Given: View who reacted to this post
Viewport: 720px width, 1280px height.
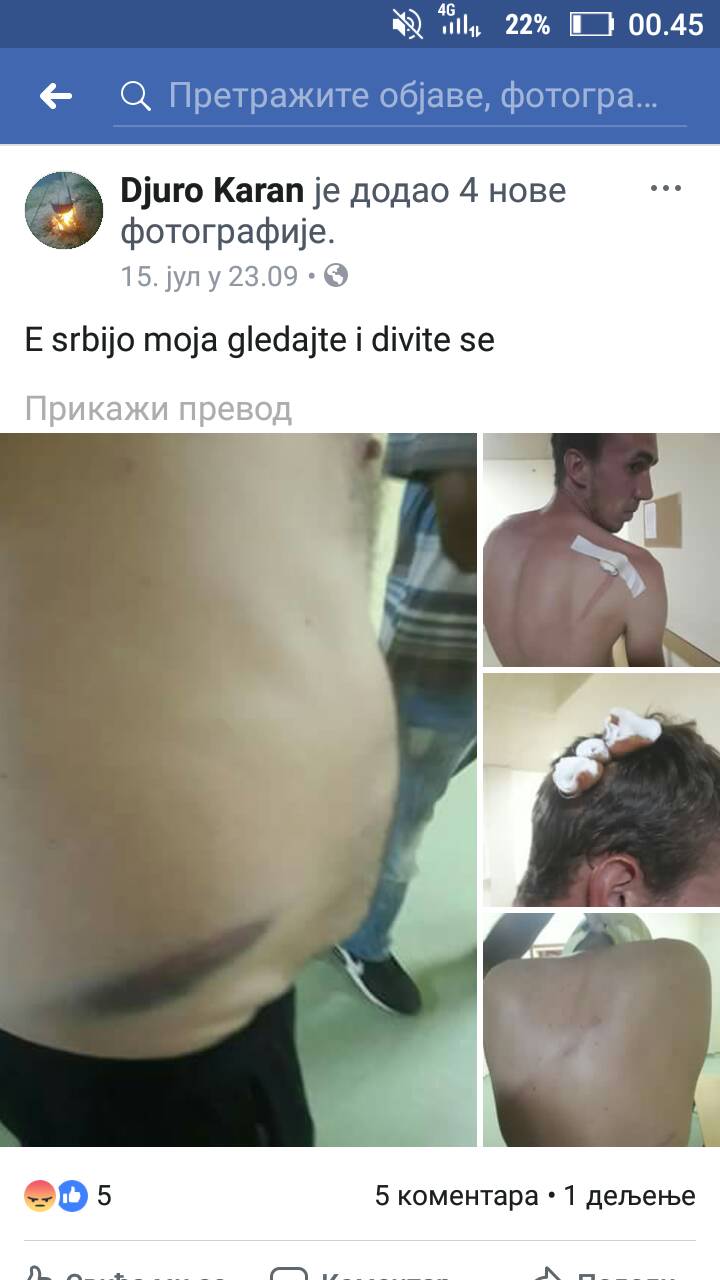Looking at the screenshot, I should tap(68, 1196).
